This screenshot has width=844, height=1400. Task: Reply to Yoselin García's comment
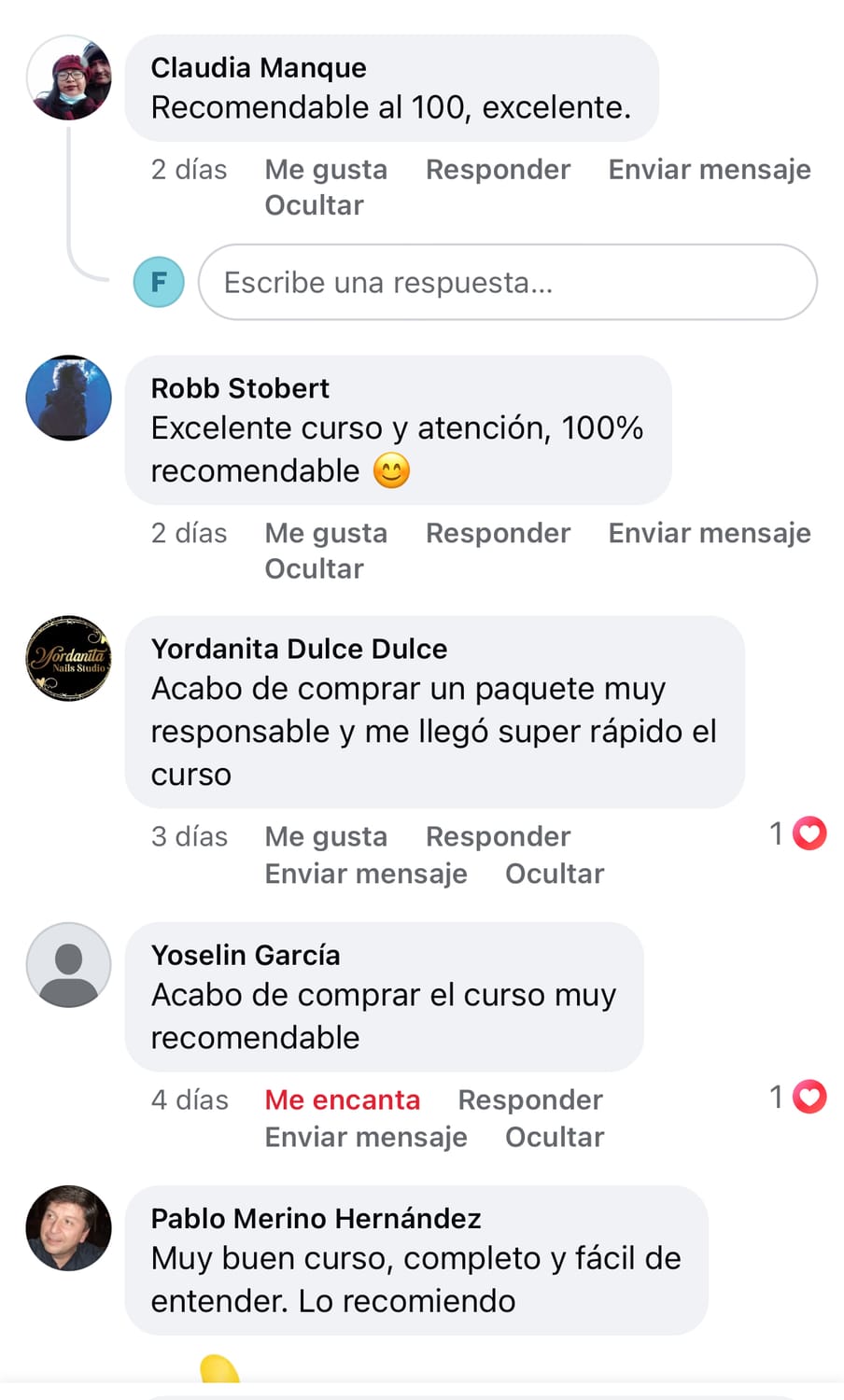[530, 1099]
